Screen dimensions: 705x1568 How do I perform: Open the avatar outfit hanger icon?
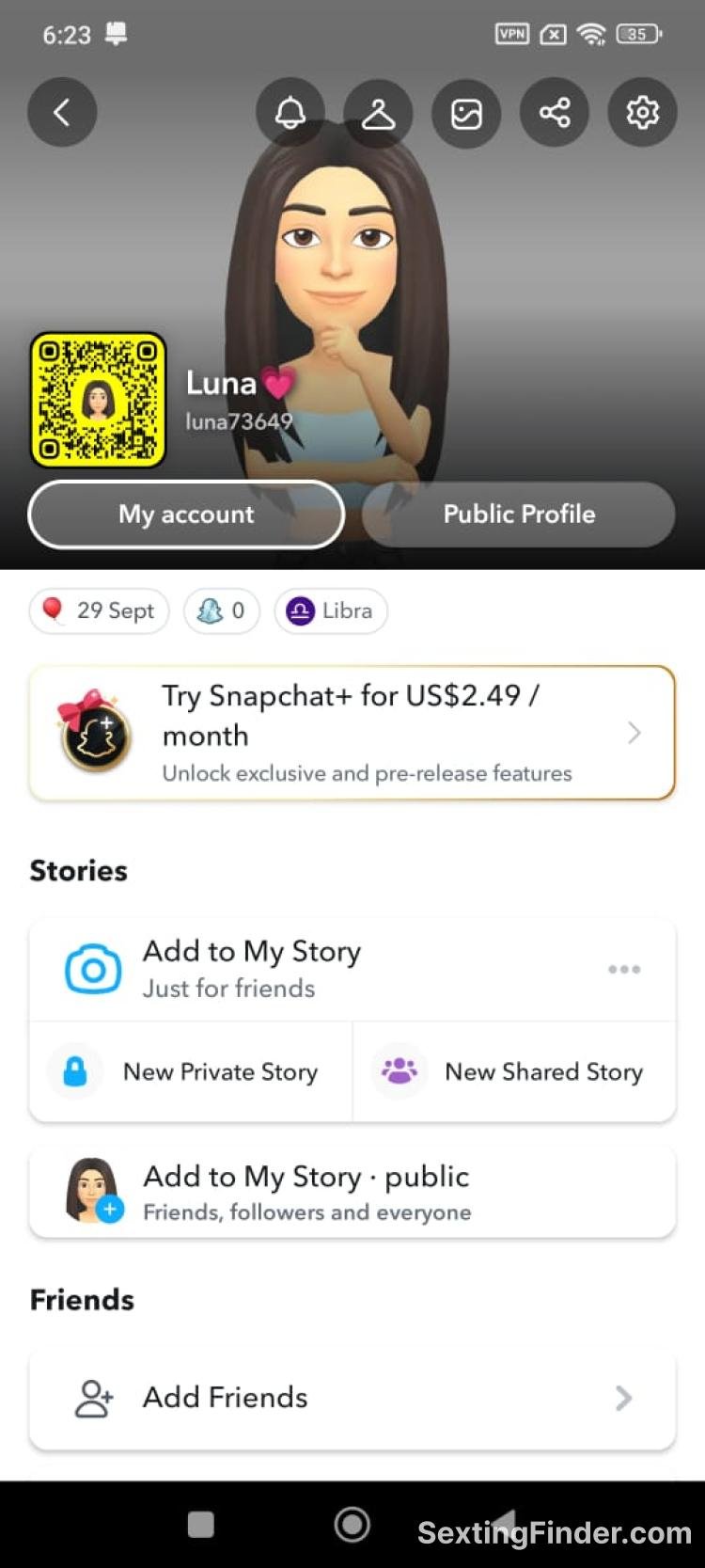[x=378, y=113]
